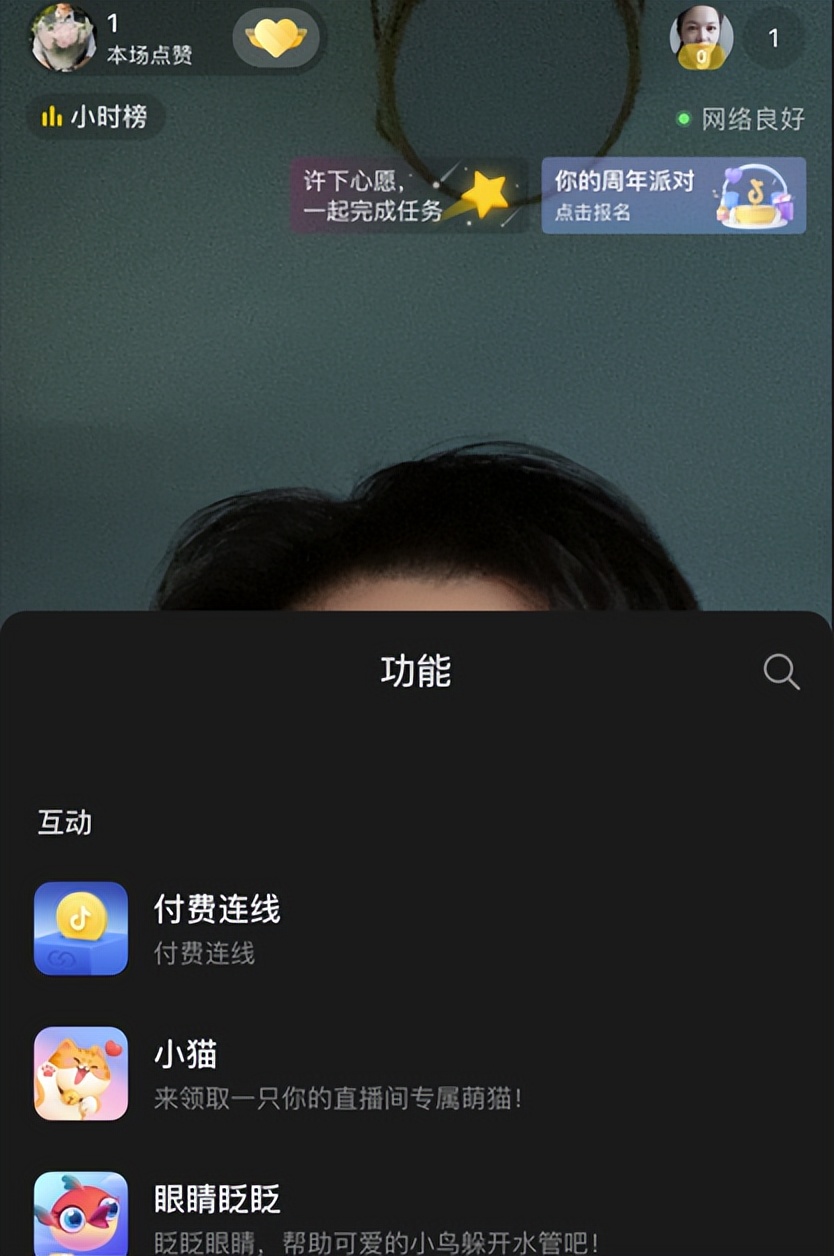Expand the 互动 section of features
Screen dimensions: 834x1256
click(63, 823)
